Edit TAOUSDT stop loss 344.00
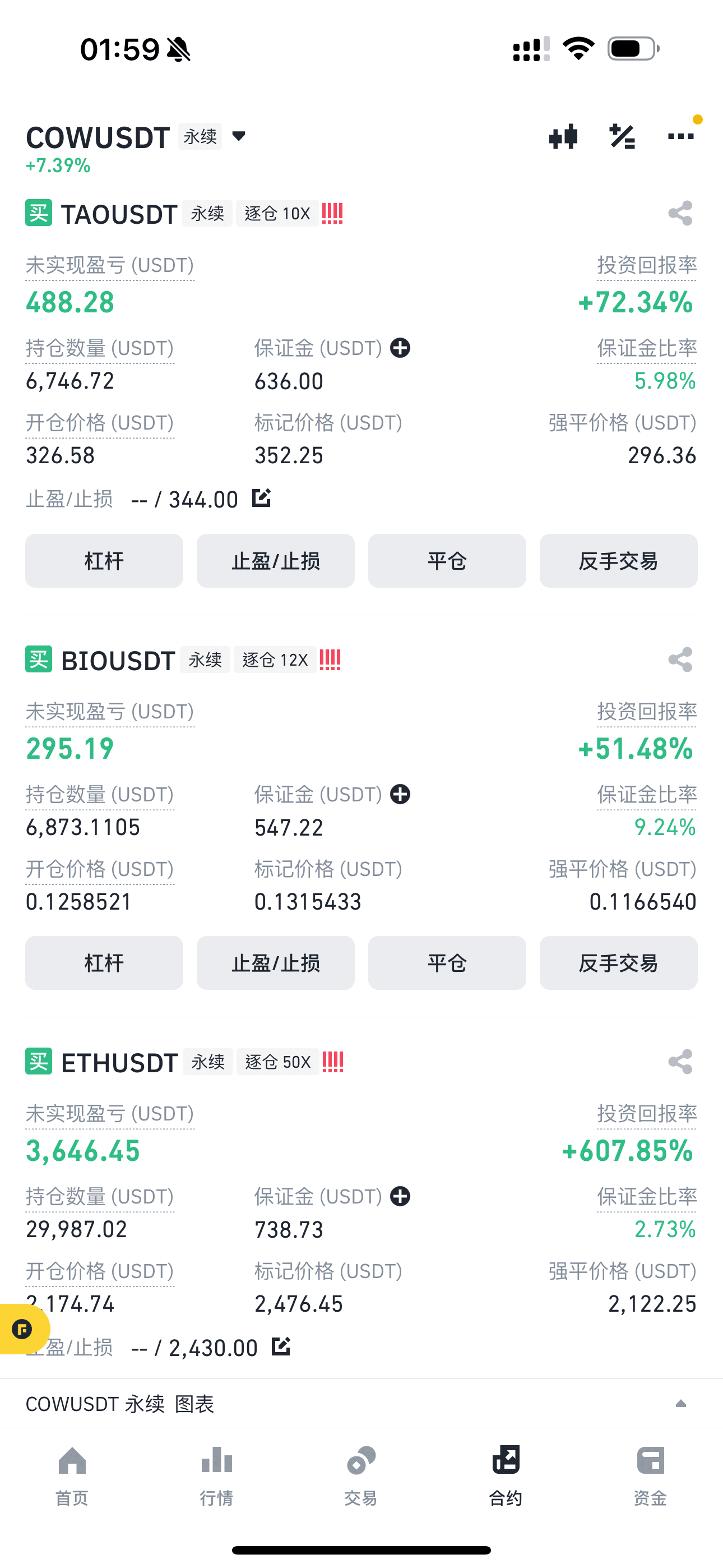Image resolution: width=723 pixels, height=1568 pixels. point(262,498)
